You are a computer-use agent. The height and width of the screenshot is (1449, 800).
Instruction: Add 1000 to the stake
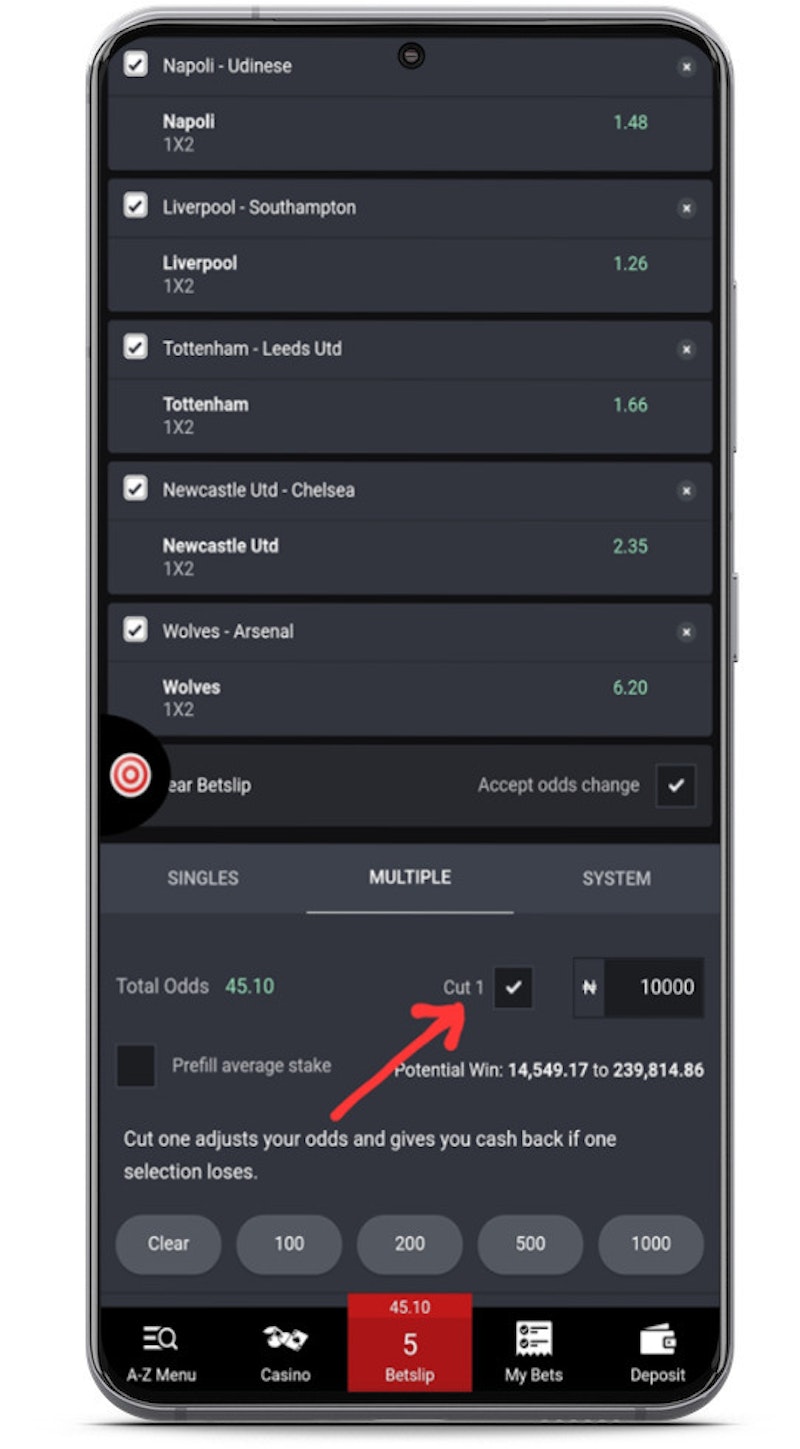click(650, 1244)
